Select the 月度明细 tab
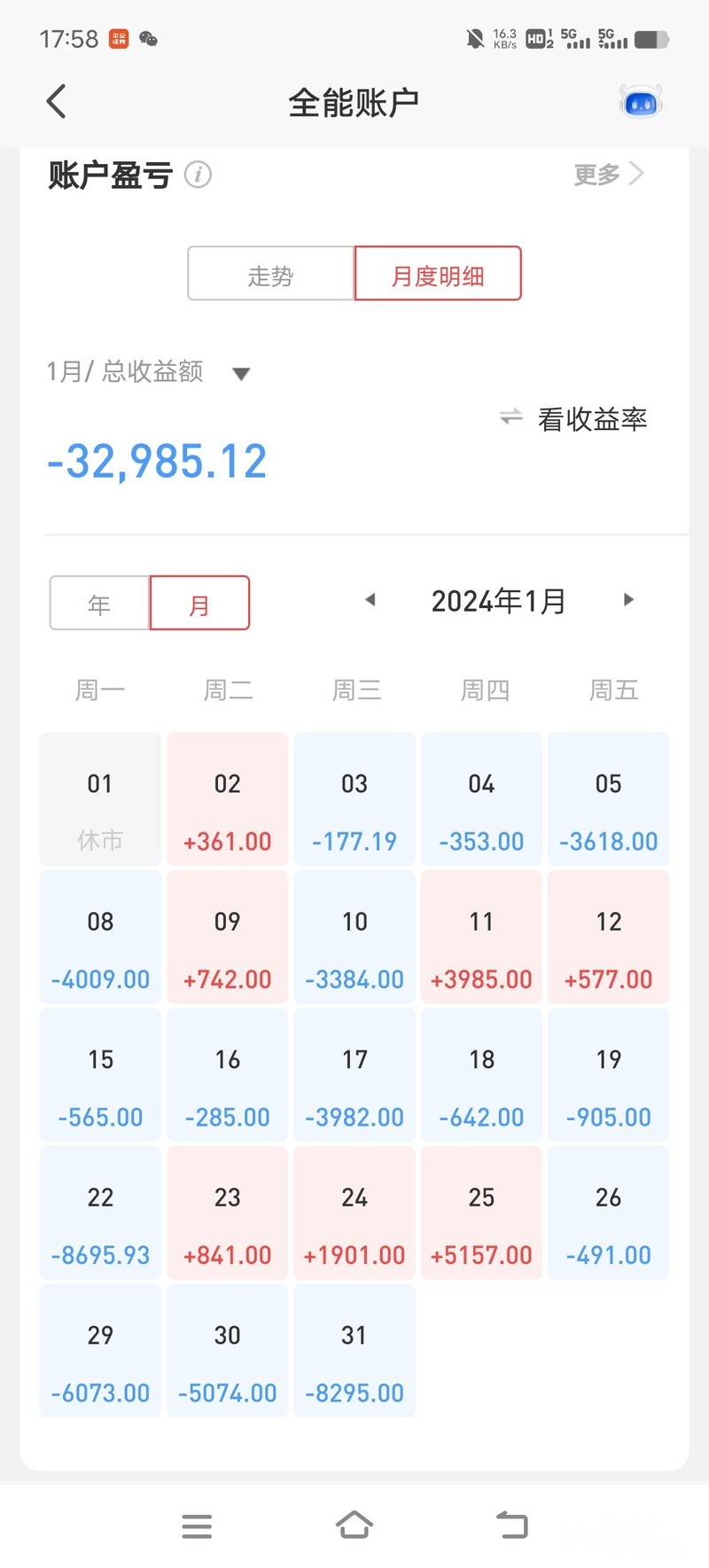 [438, 275]
